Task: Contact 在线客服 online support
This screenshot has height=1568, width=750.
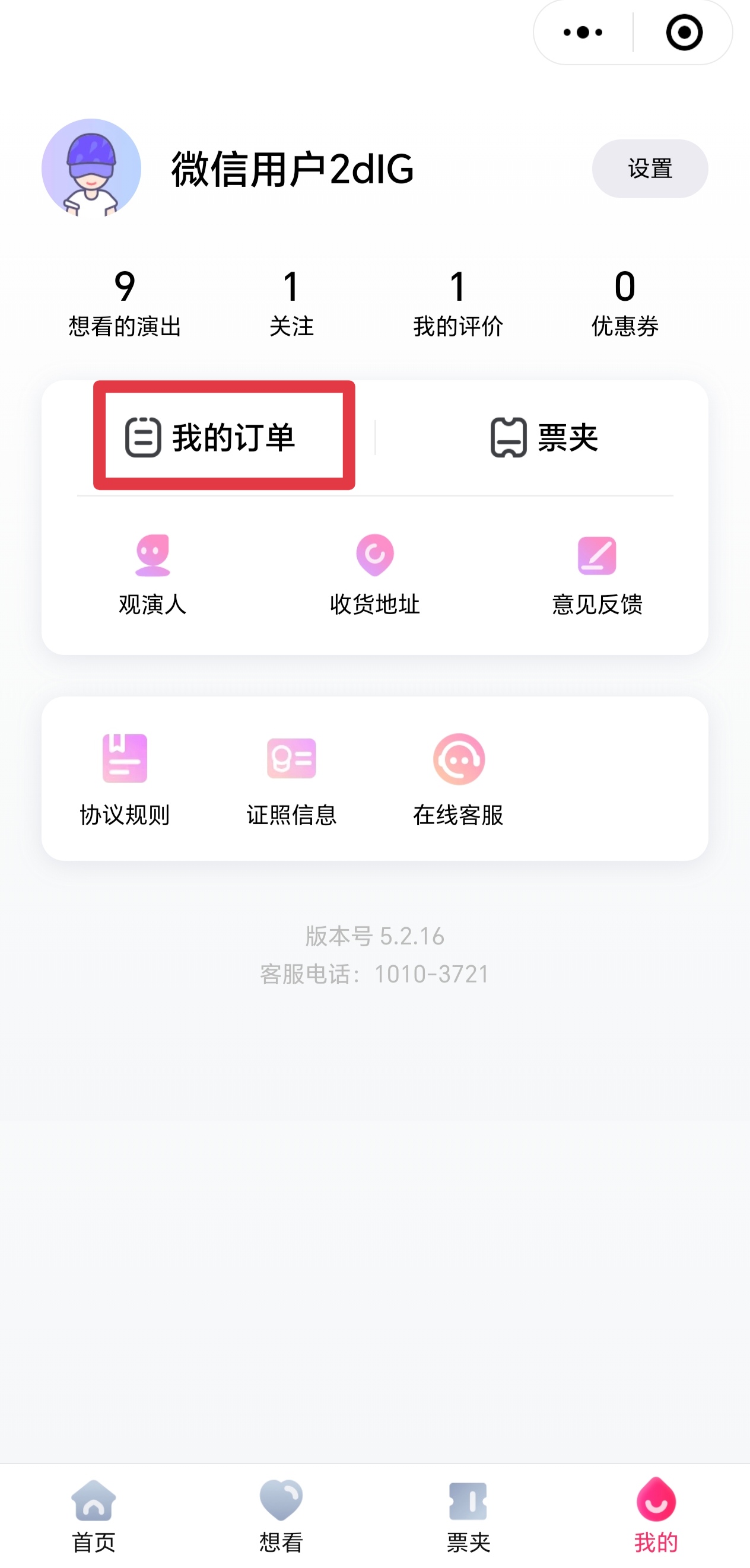Action: (459, 780)
